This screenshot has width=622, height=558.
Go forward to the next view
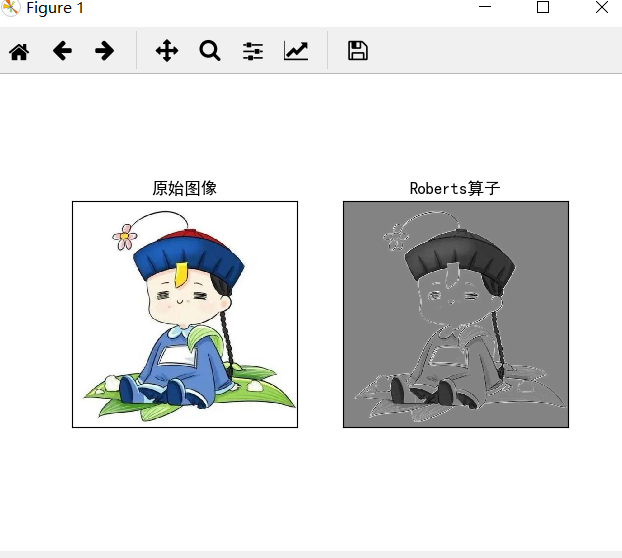click(104, 51)
